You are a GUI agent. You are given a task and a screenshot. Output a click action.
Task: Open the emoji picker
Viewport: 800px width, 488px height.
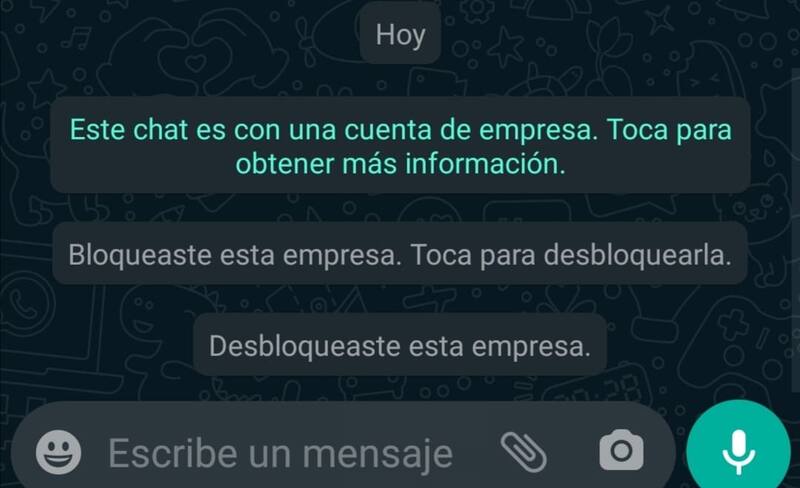[58, 452]
